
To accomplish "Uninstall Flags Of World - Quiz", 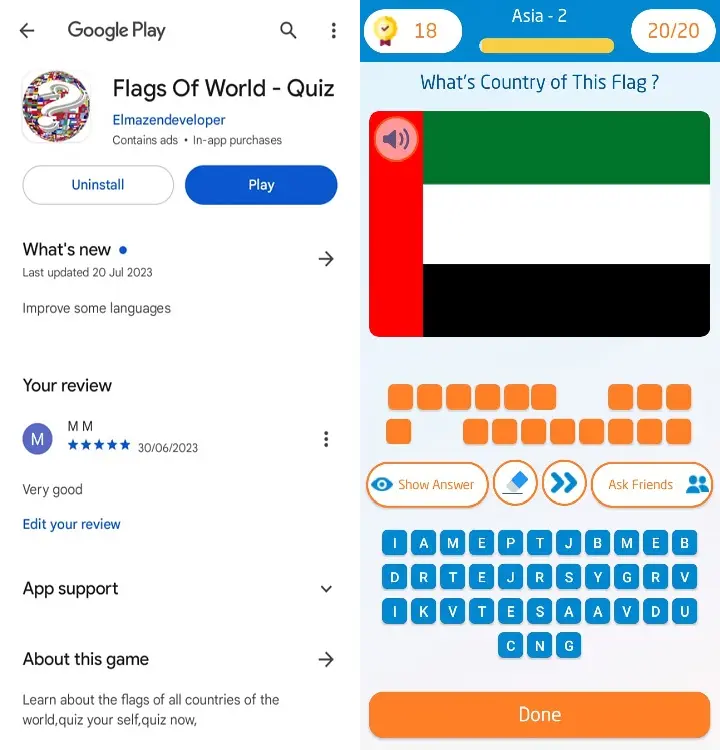I will (98, 185).
